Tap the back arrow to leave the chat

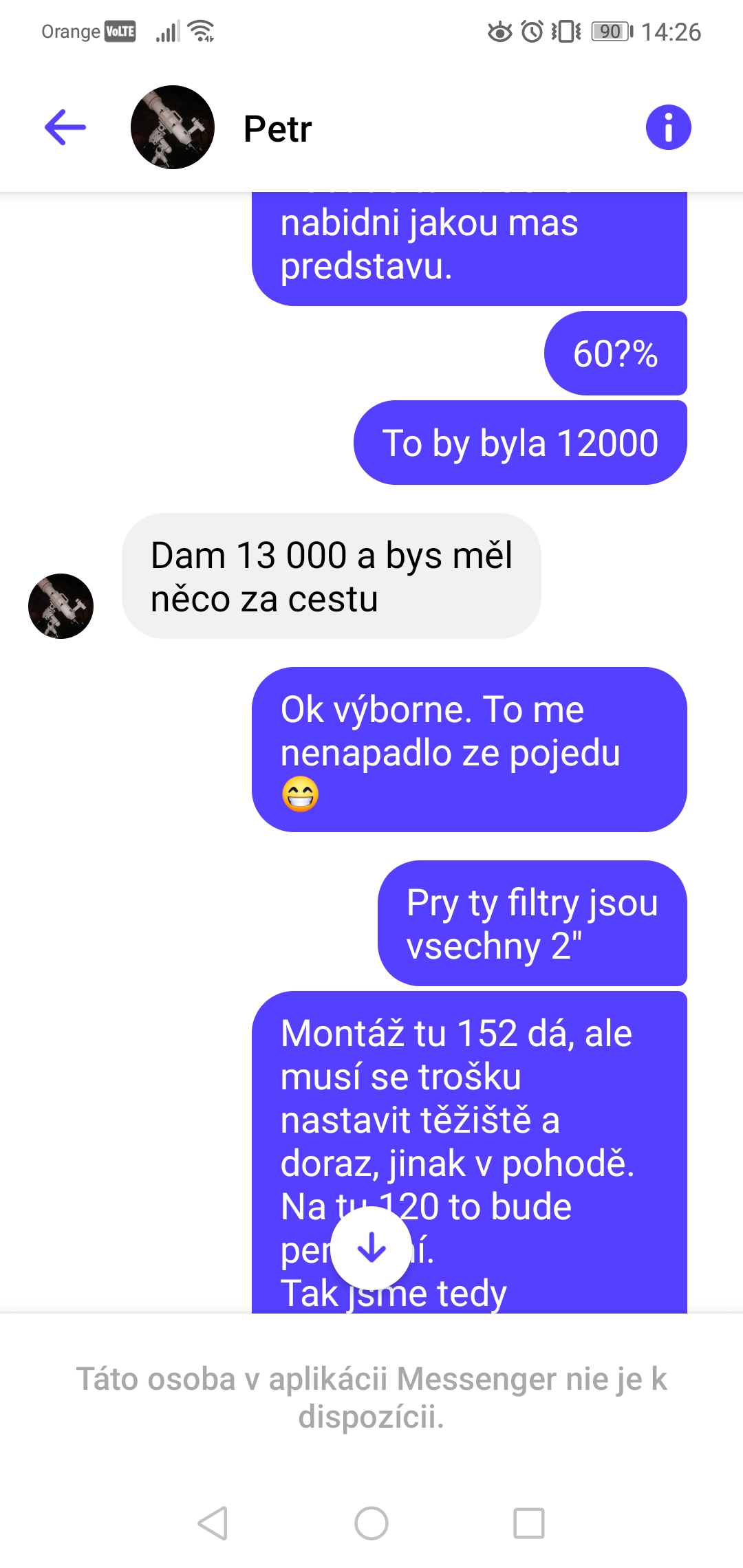tap(64, 127)
